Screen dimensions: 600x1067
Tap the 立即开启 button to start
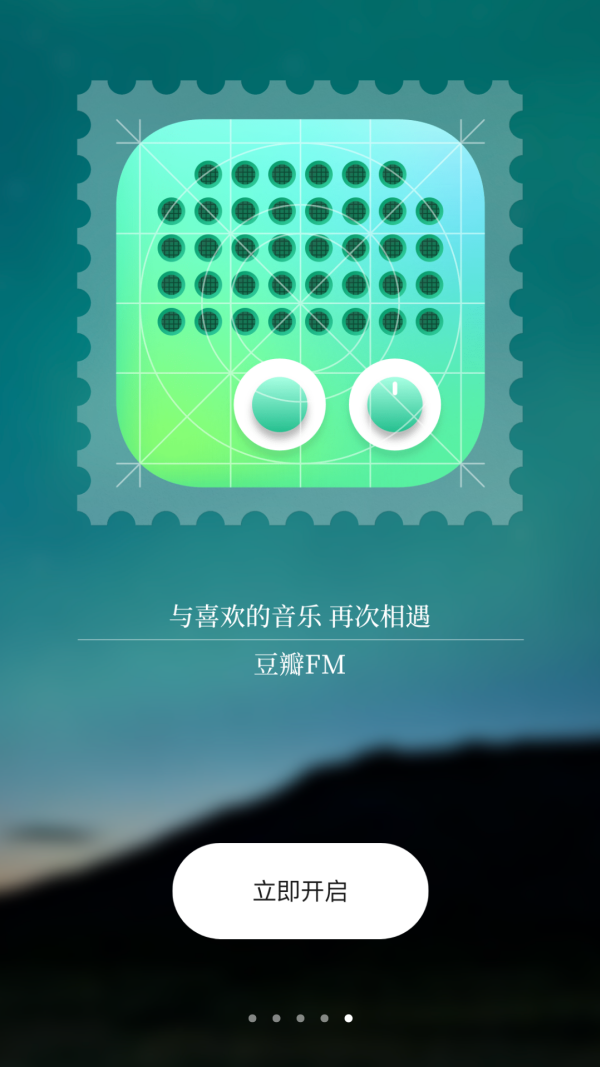click(x=300, y=891)
